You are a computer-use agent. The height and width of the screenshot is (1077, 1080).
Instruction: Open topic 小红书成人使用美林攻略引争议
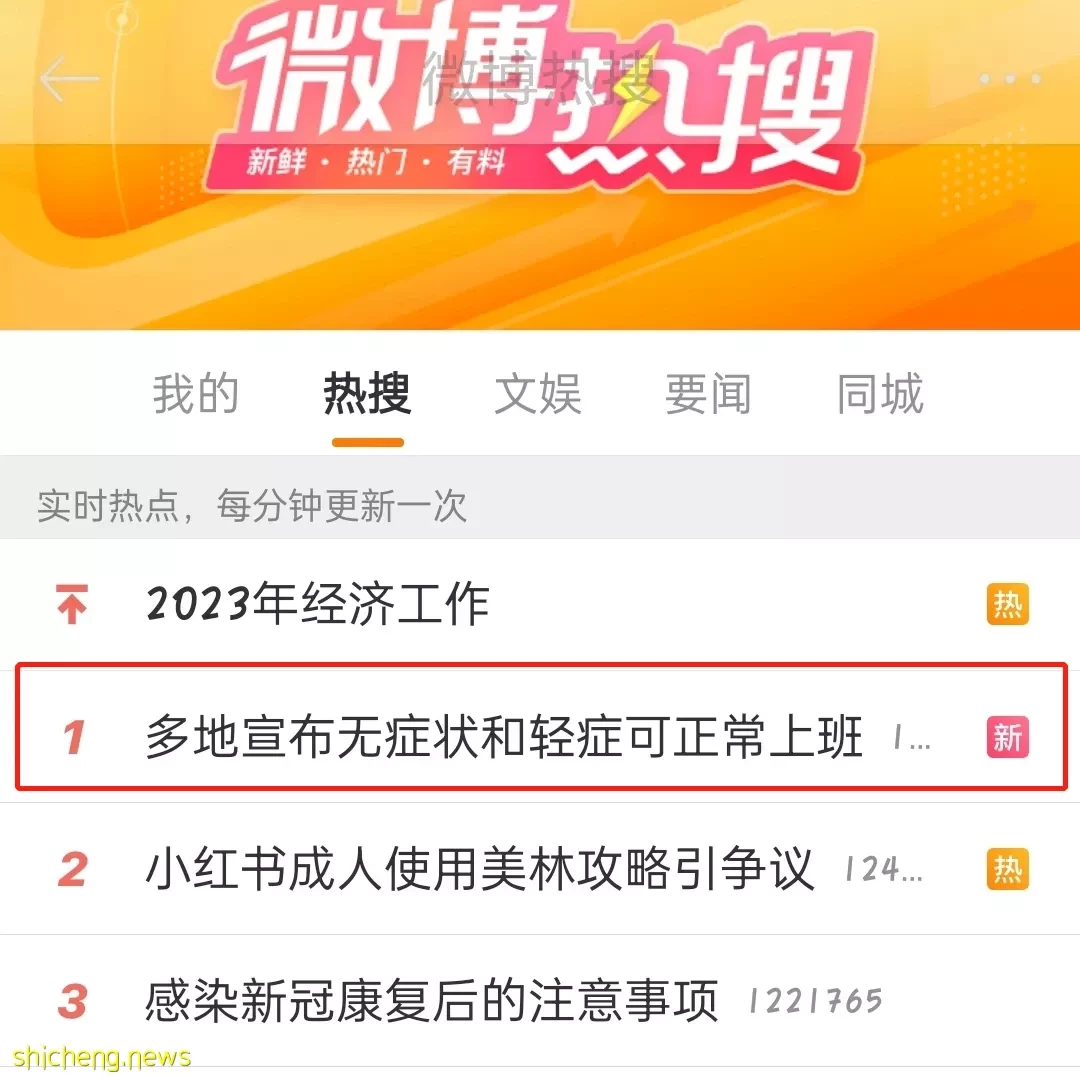click(480, 870)
